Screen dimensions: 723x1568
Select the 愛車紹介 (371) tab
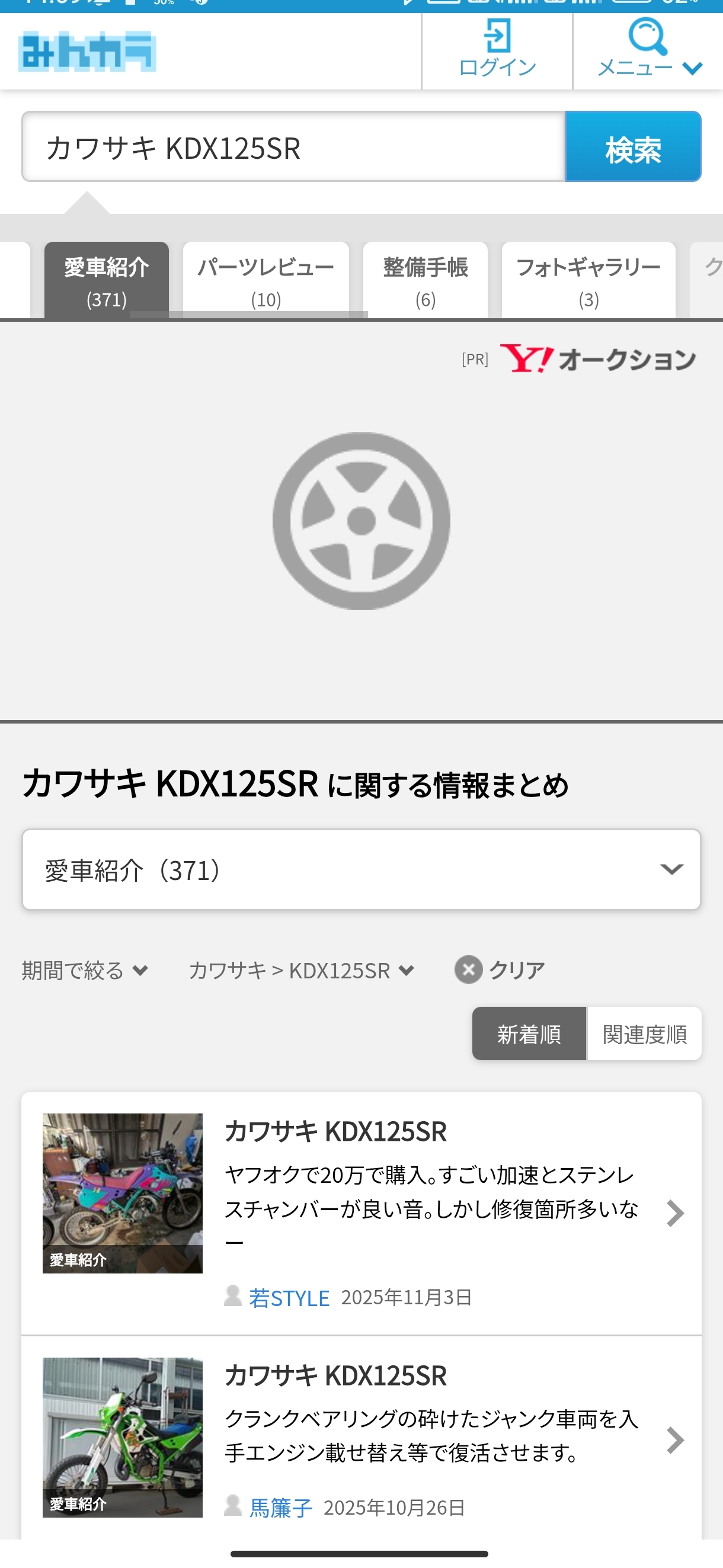click(107, 280)
